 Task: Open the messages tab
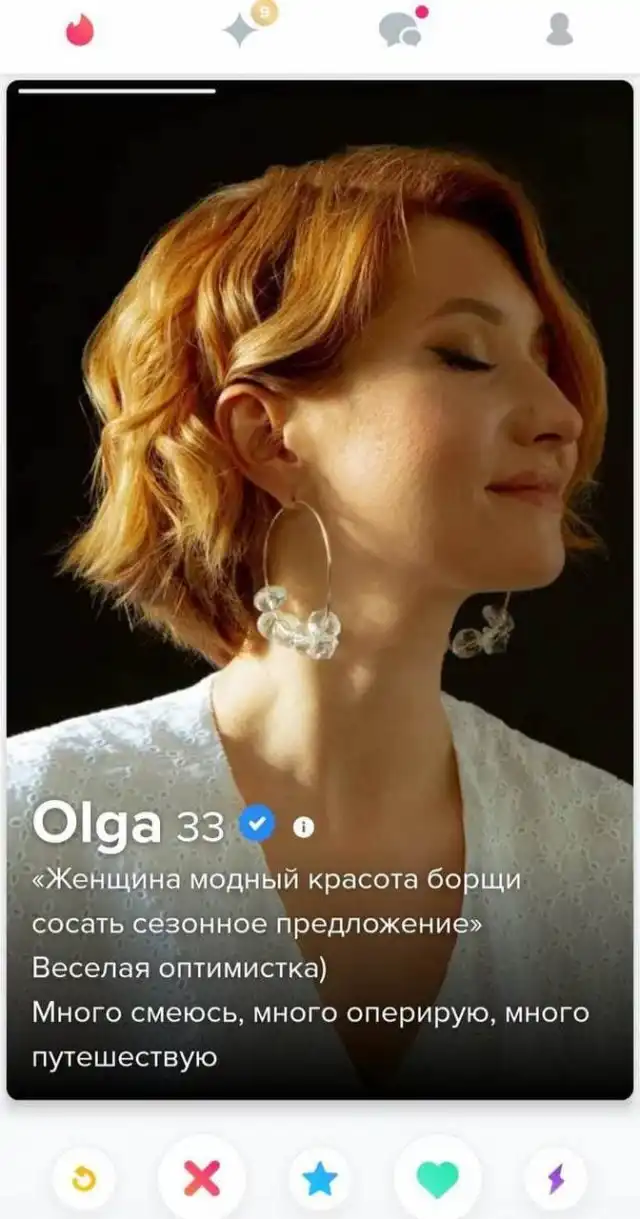click(399, 30)
